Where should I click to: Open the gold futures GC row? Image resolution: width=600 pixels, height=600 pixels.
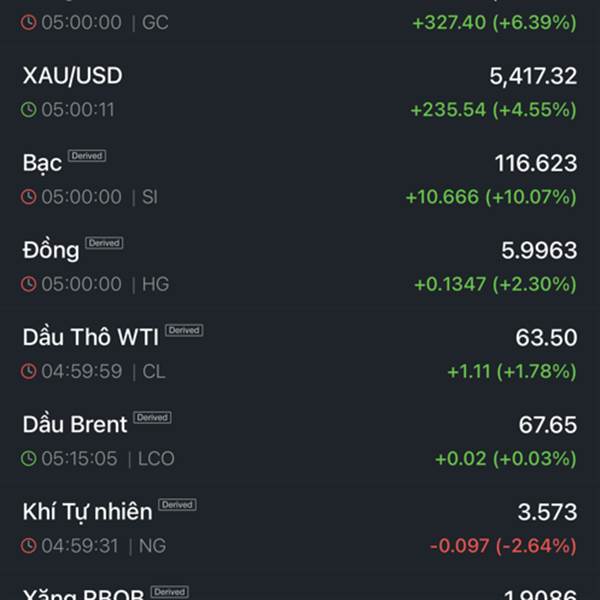(x=300, y=22)
